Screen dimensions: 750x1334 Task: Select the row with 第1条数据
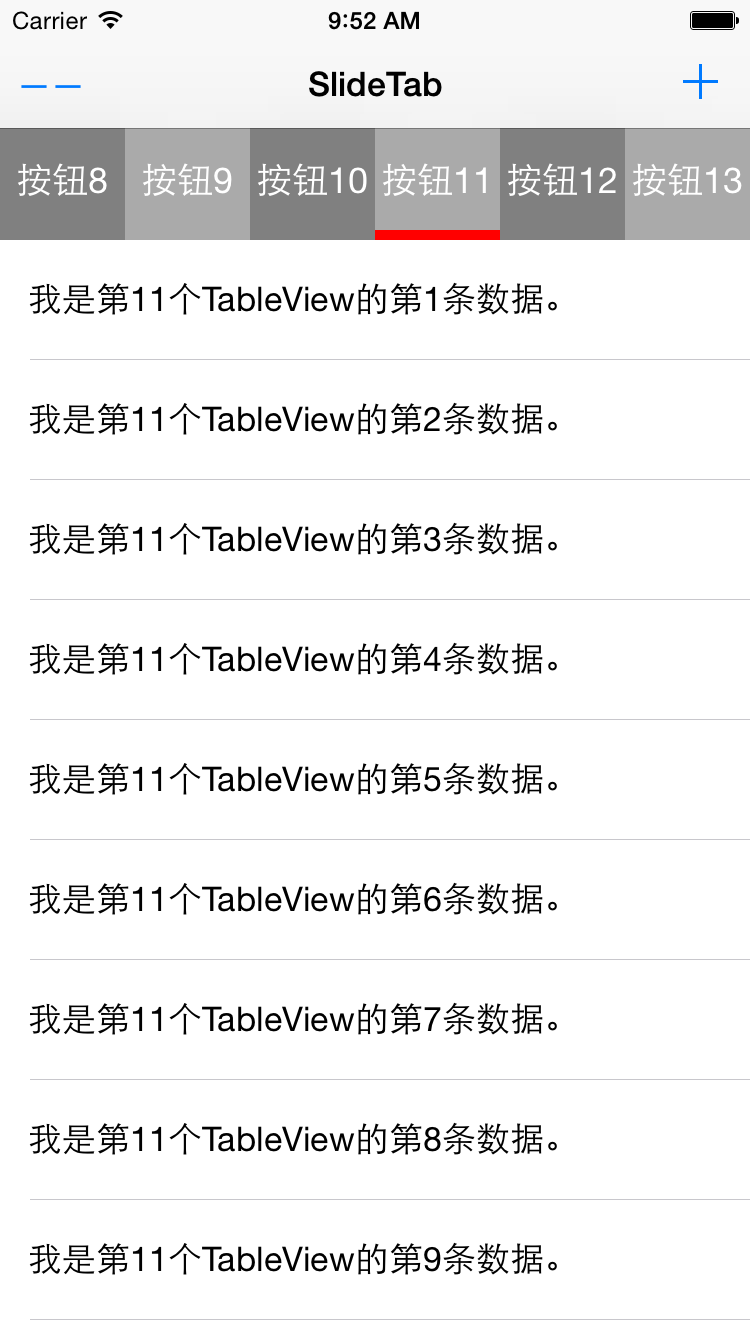[x=375, y=300]
